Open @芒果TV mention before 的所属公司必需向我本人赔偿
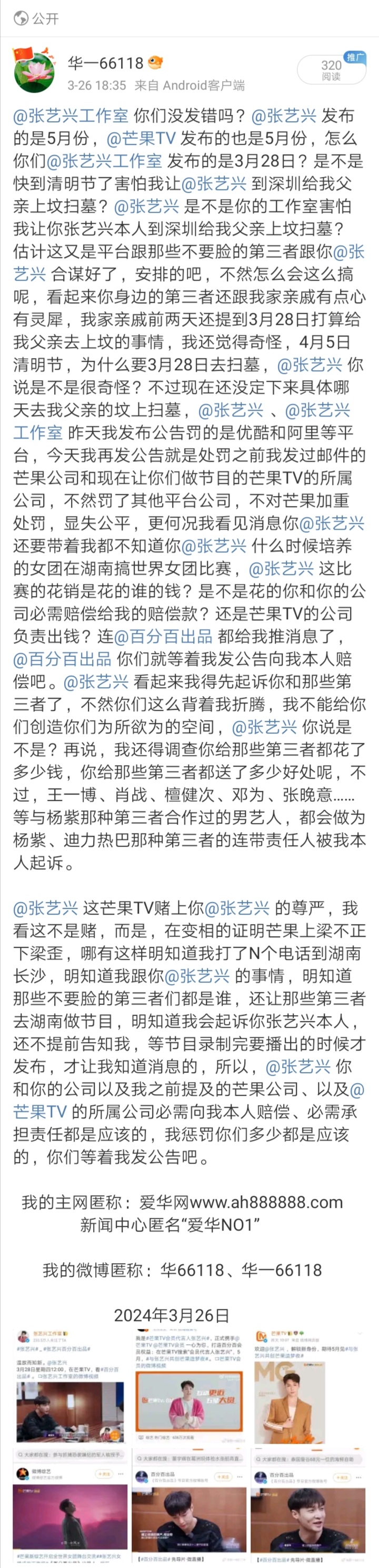Image resolution: width=379 pixels, height=1568 pixels. click(x=40, y=1112)
